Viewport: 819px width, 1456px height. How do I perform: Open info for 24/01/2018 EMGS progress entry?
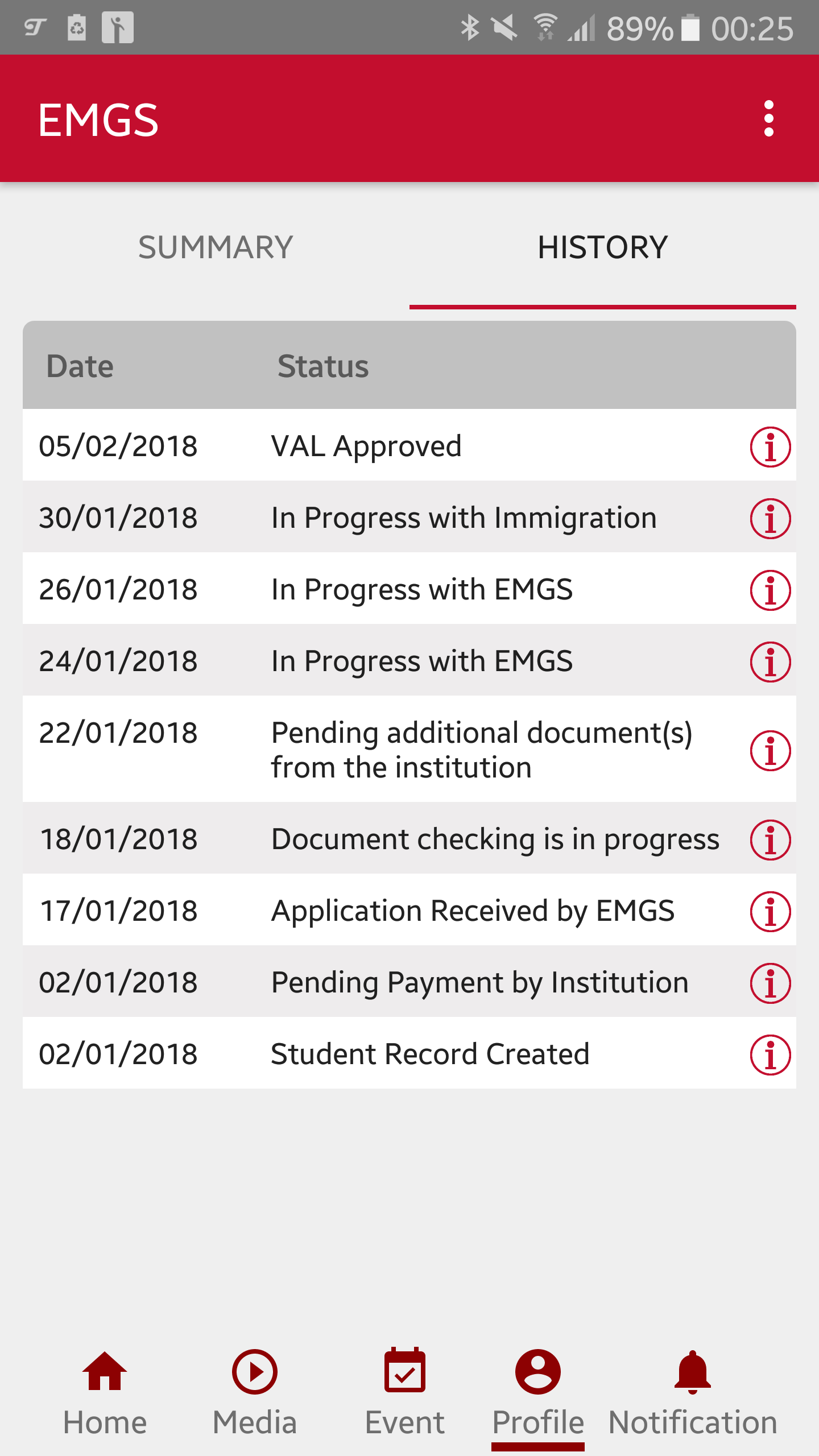[x=770, y=661]
